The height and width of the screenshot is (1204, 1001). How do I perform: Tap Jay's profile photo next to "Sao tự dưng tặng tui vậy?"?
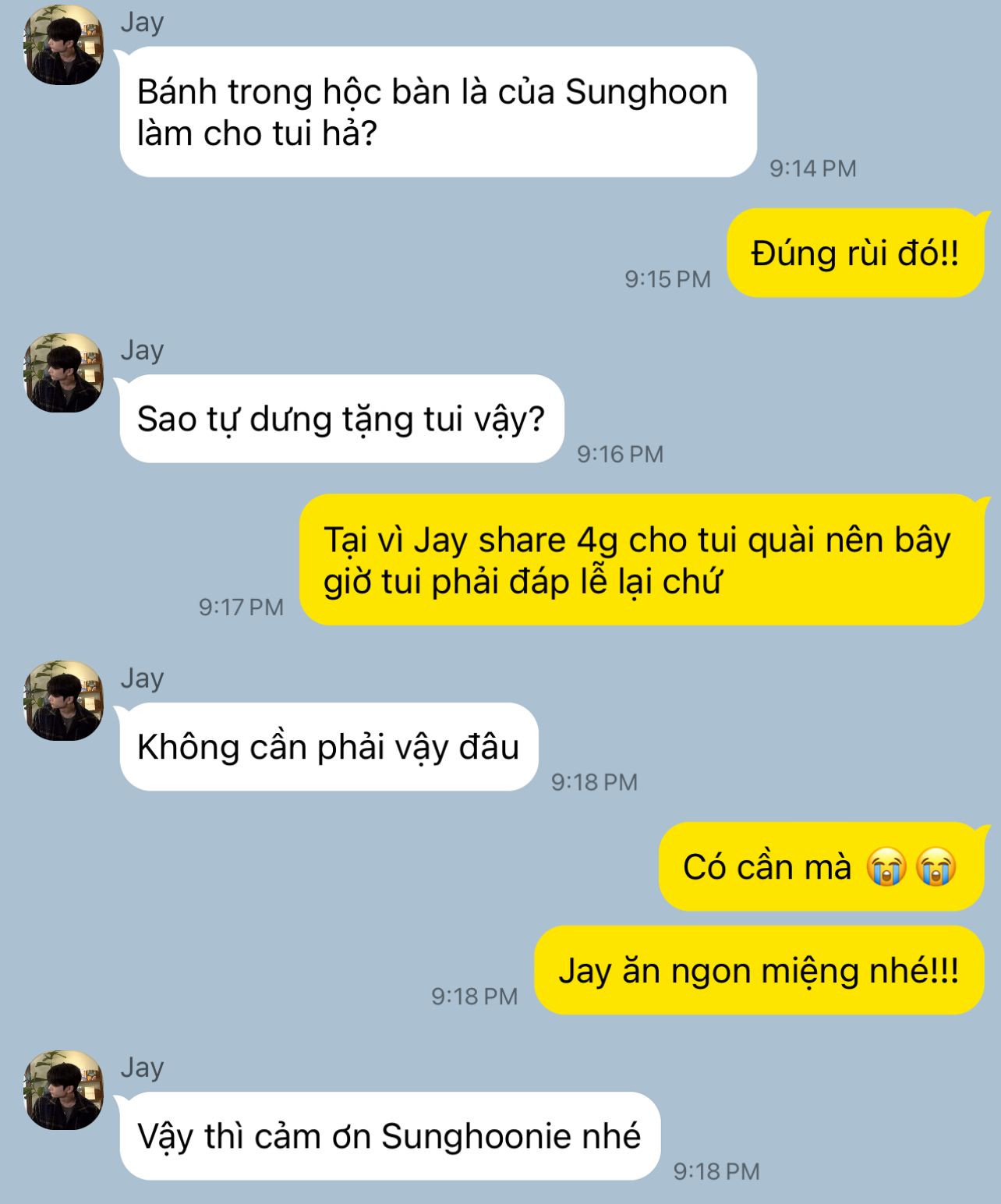click(64, 373)
